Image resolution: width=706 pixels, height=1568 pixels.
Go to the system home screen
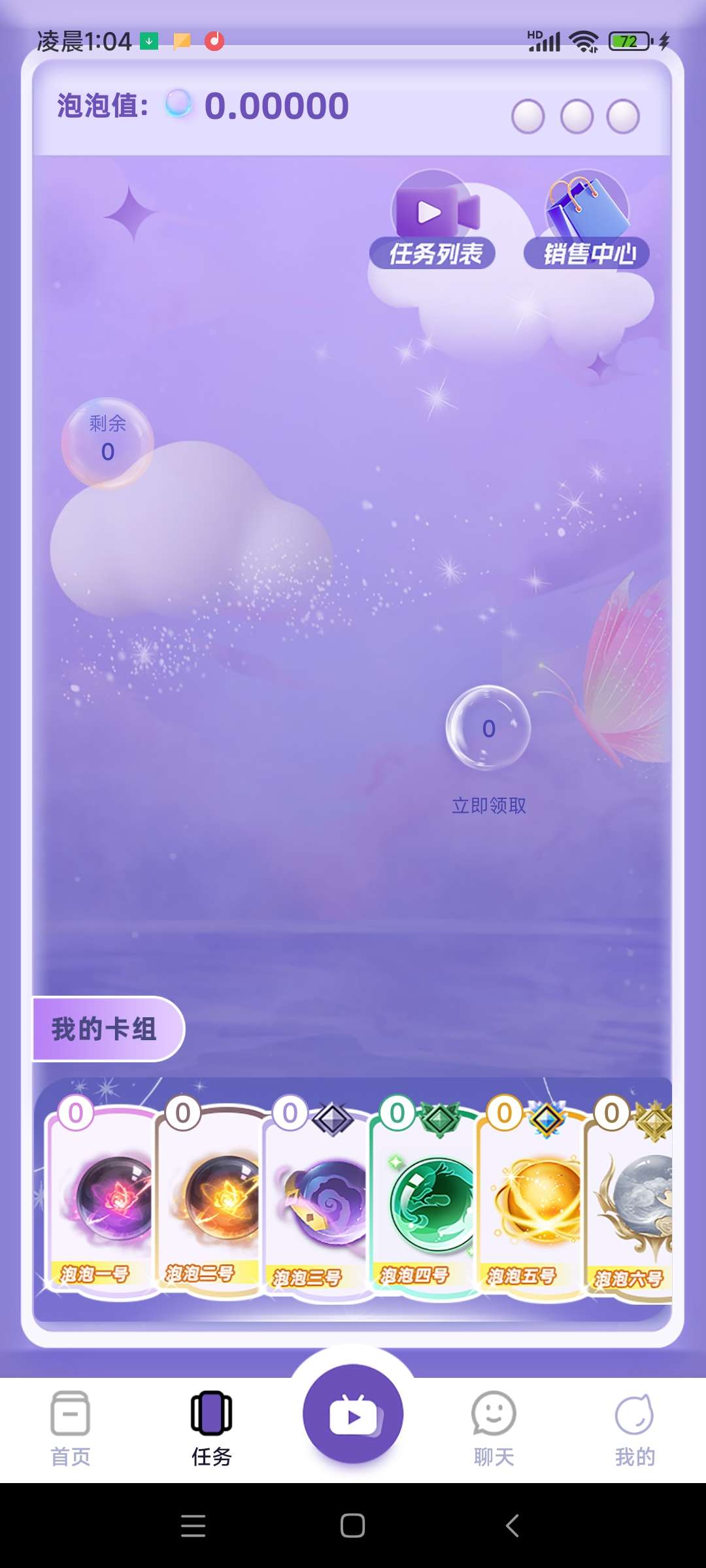coord(353,1526)
